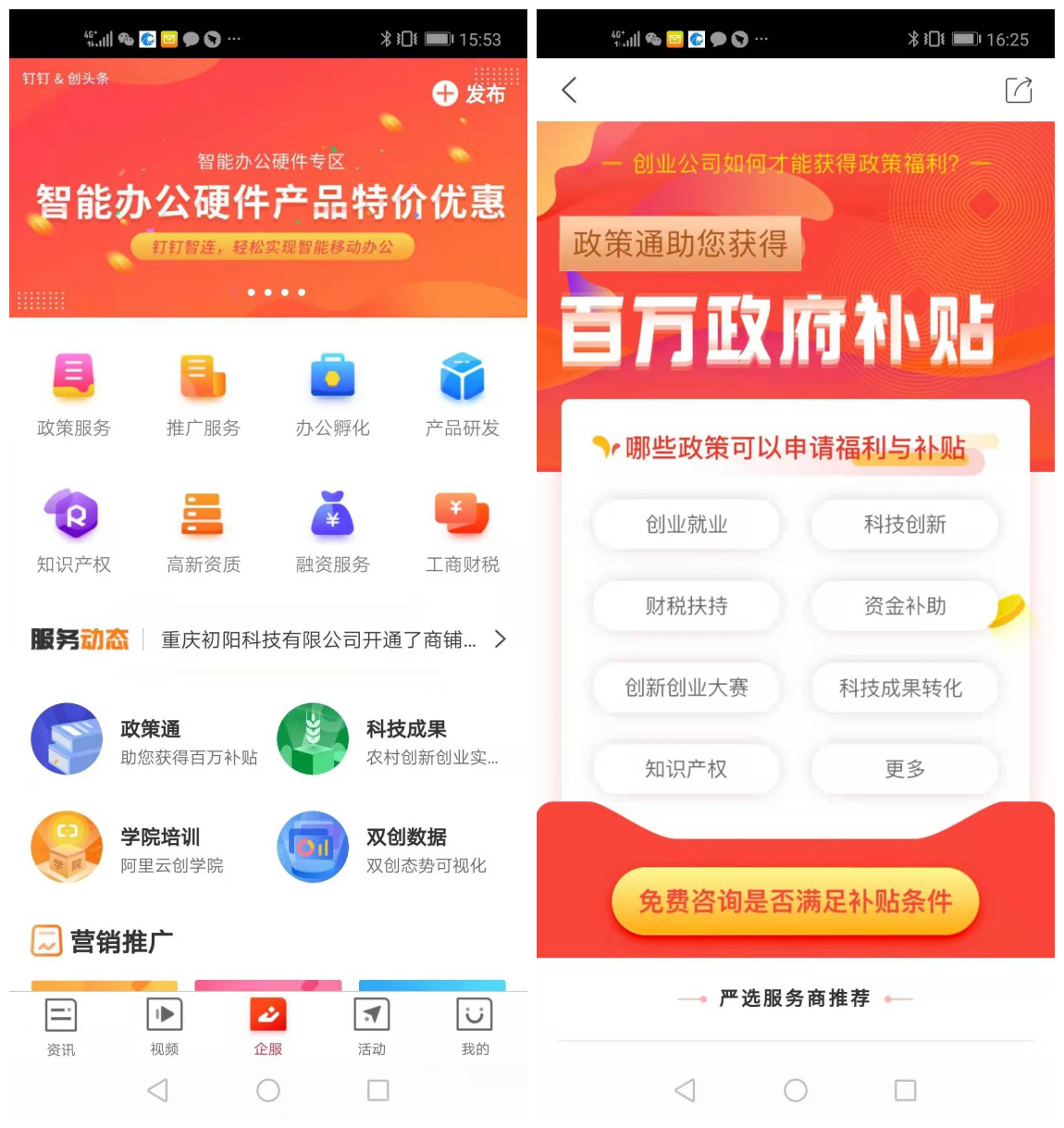1064x1128 pixels.
Task: Select the 创业就业 policy chip
Action: tap(687, 525)
